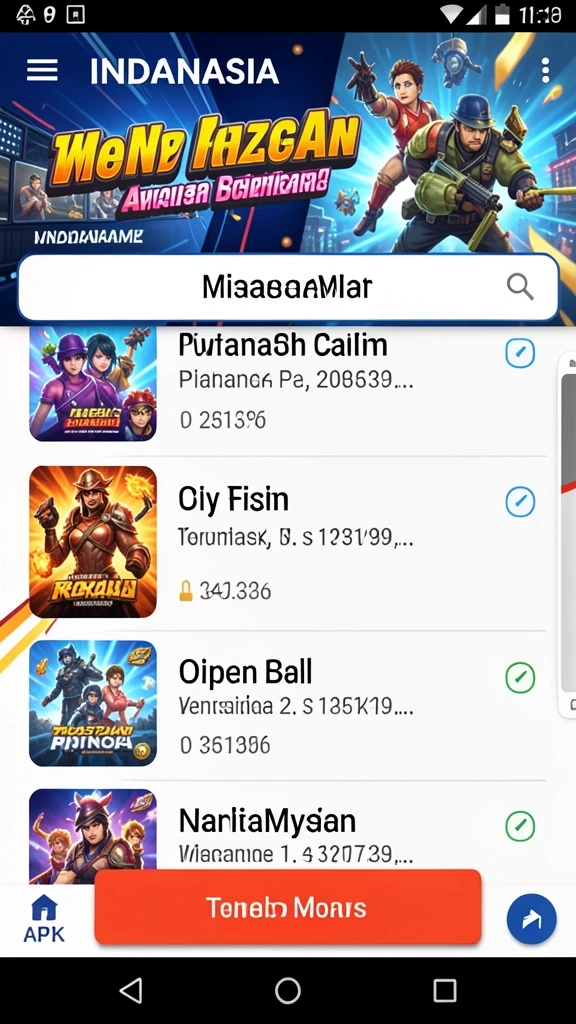This screenshot has width=576, height=1024.
Task: Tap the green check icon beside NarltaMysan
Action: pyautogui.click(x=520, y=826)
